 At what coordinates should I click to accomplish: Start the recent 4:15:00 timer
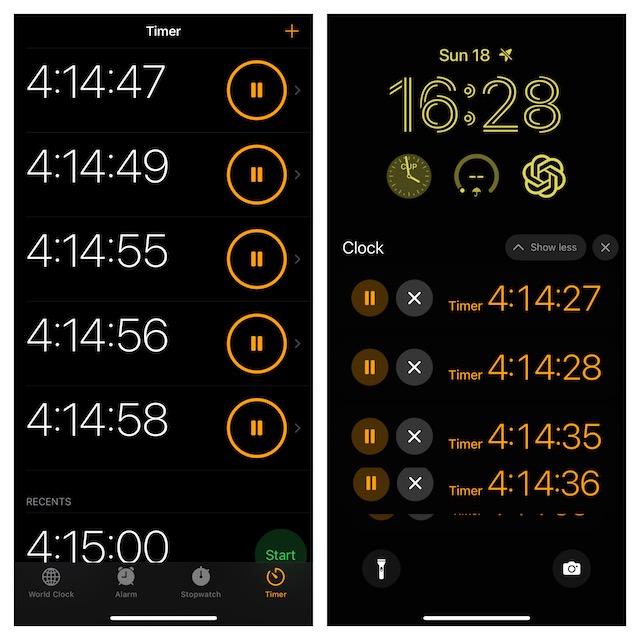coord(280,552)
